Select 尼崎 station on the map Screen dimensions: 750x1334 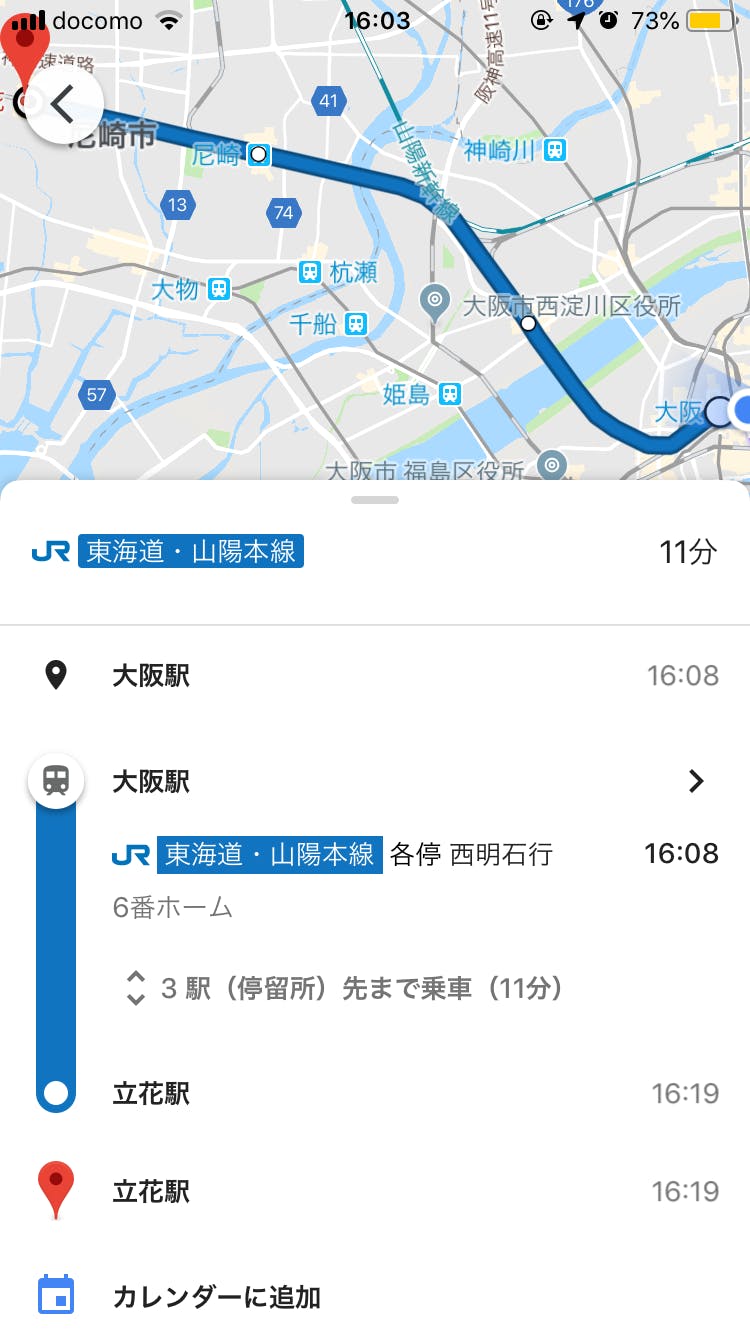[x=259, y=154]
